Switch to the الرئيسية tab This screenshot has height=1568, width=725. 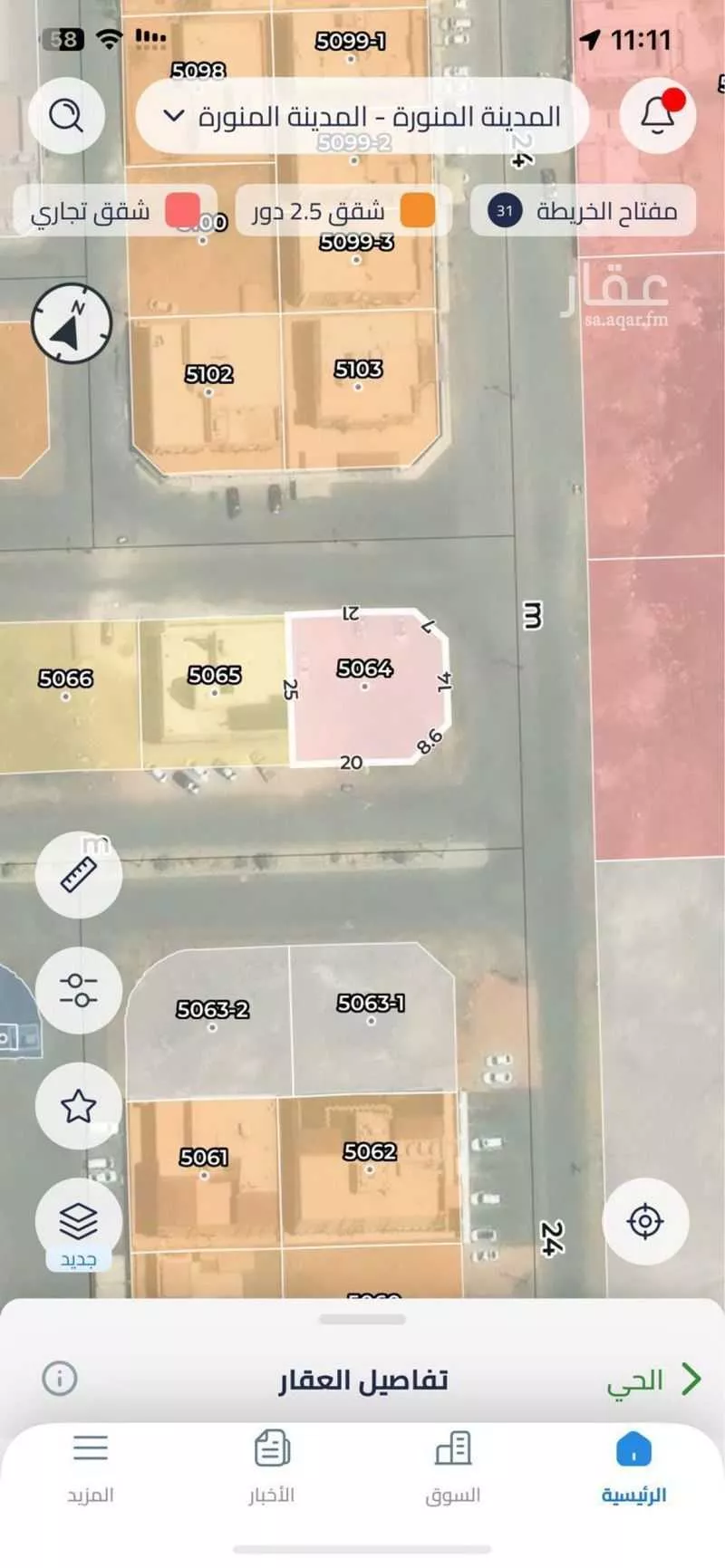point(633,1466)
